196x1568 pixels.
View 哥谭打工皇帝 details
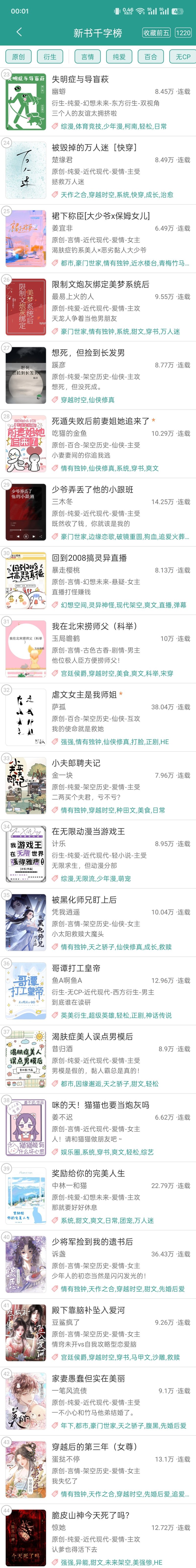(76, 968)
